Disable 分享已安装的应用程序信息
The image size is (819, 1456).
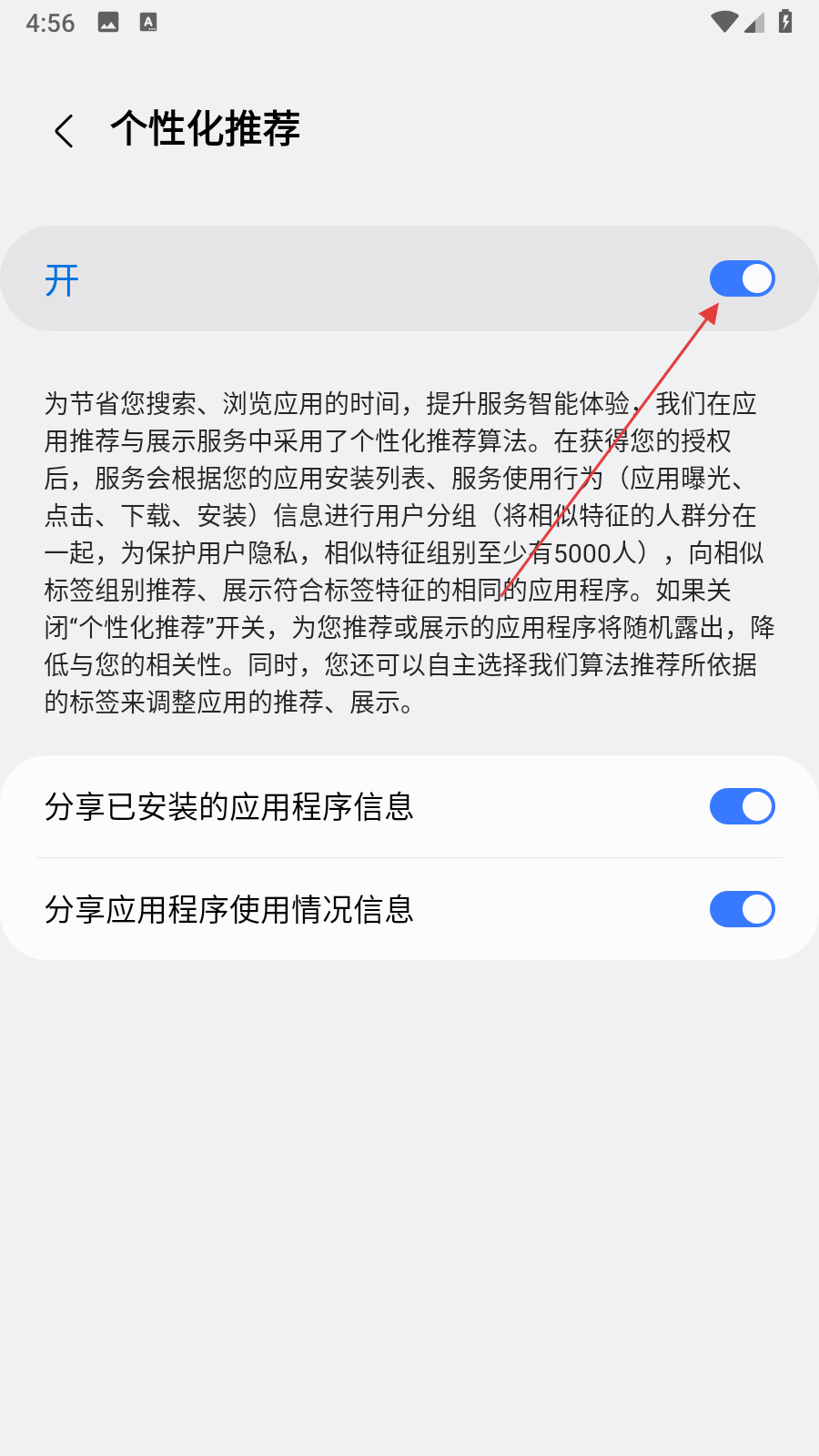(742, 806)
